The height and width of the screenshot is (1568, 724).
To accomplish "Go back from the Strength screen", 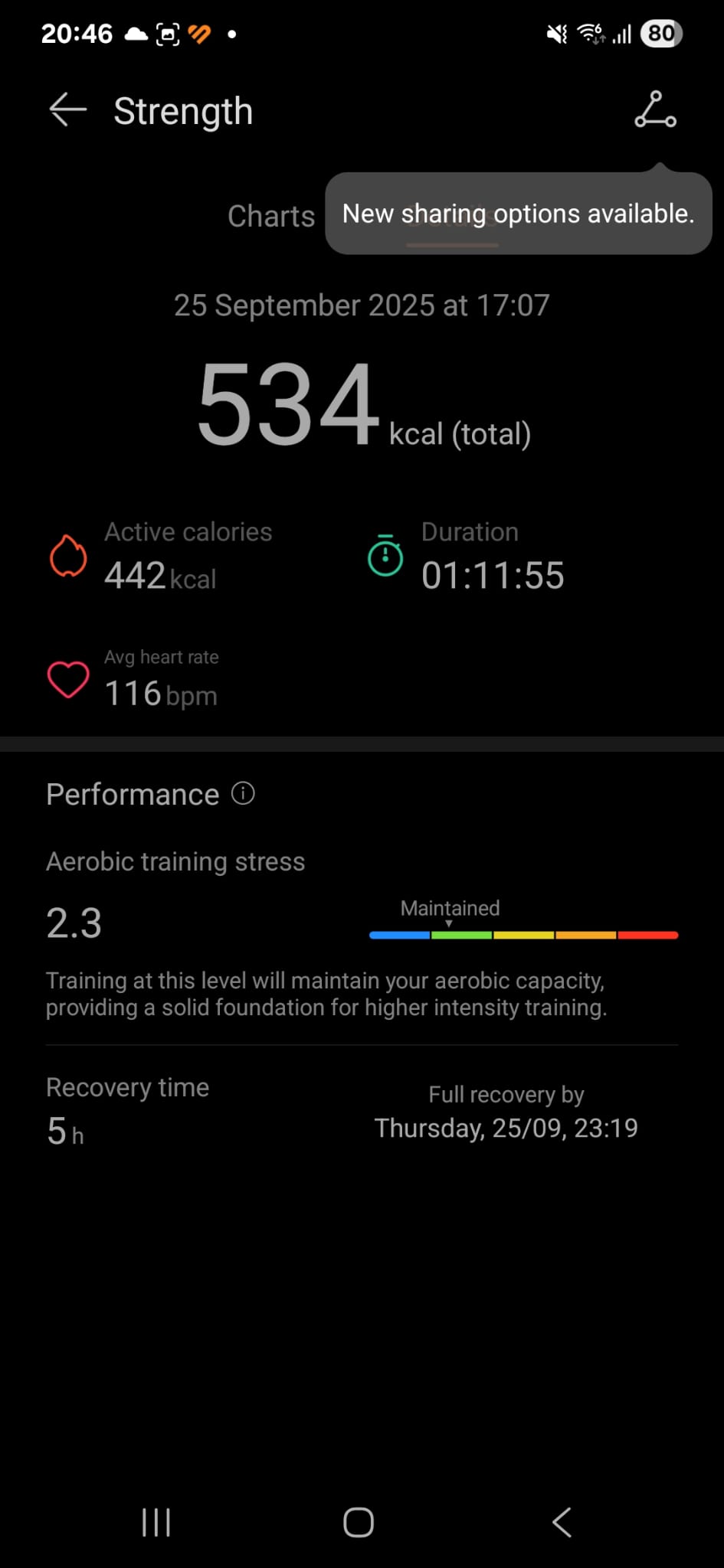I will point(67,110).
